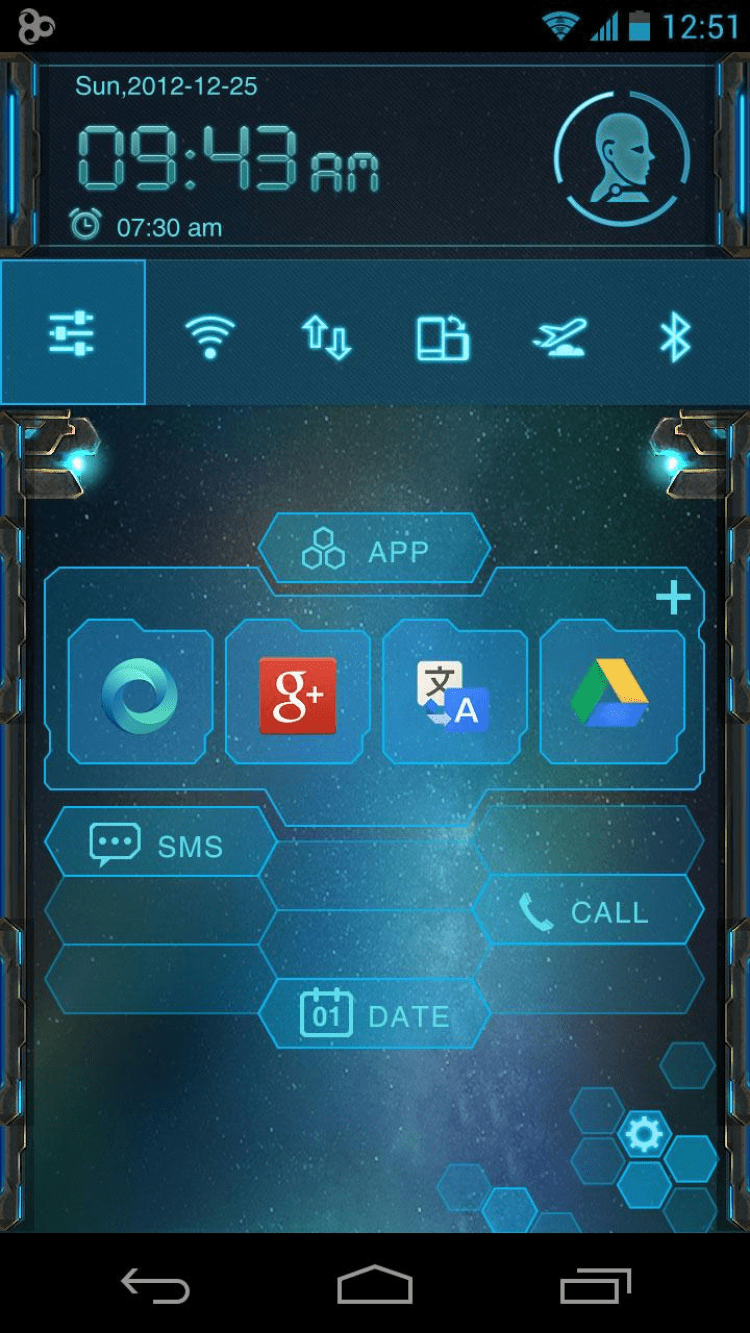Screen dimensions: 750x1333
Task: Add a new app with the plus icon
Action: pyautogui.click(x=673, y=598)
